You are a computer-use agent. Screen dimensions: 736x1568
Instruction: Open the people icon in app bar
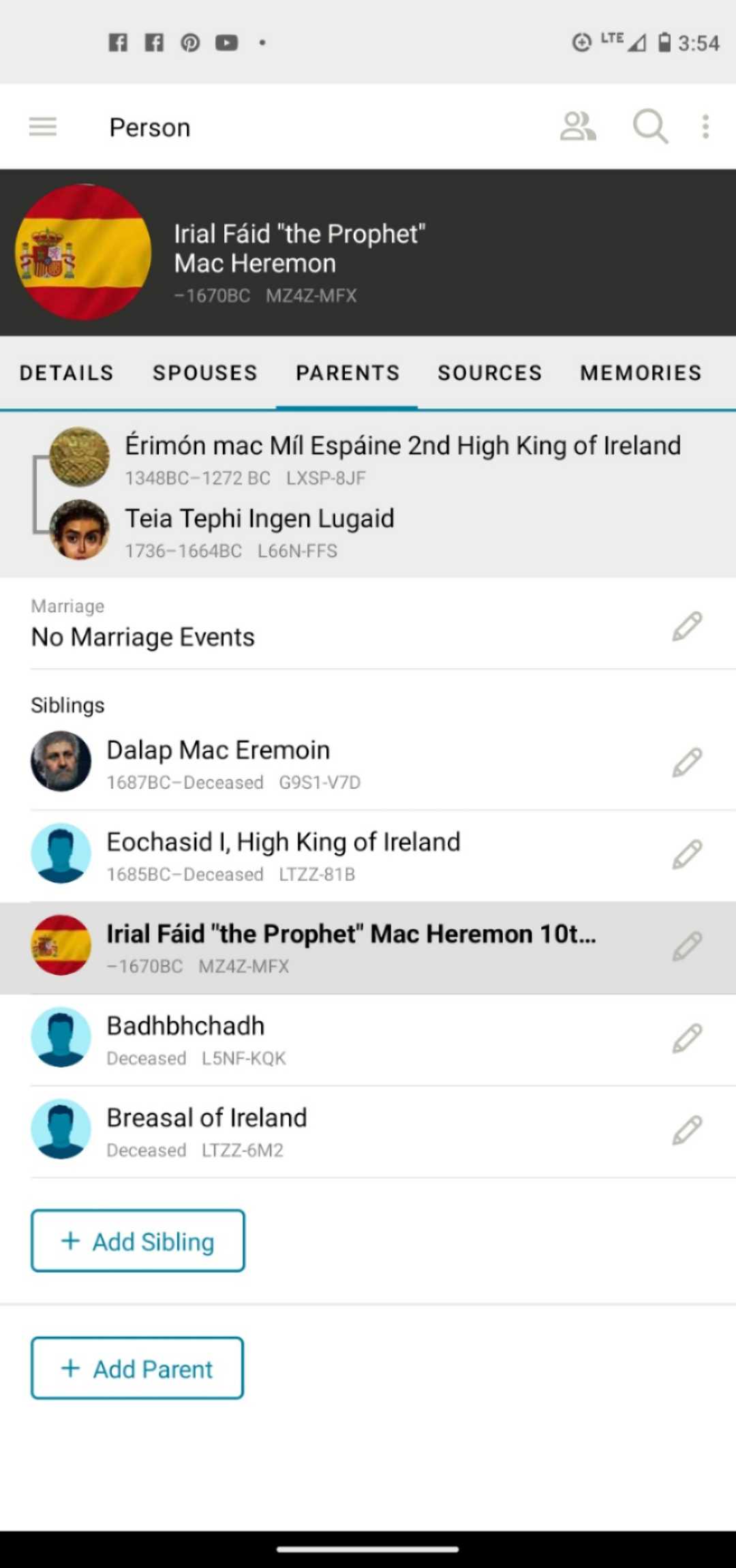pos(578,127)
